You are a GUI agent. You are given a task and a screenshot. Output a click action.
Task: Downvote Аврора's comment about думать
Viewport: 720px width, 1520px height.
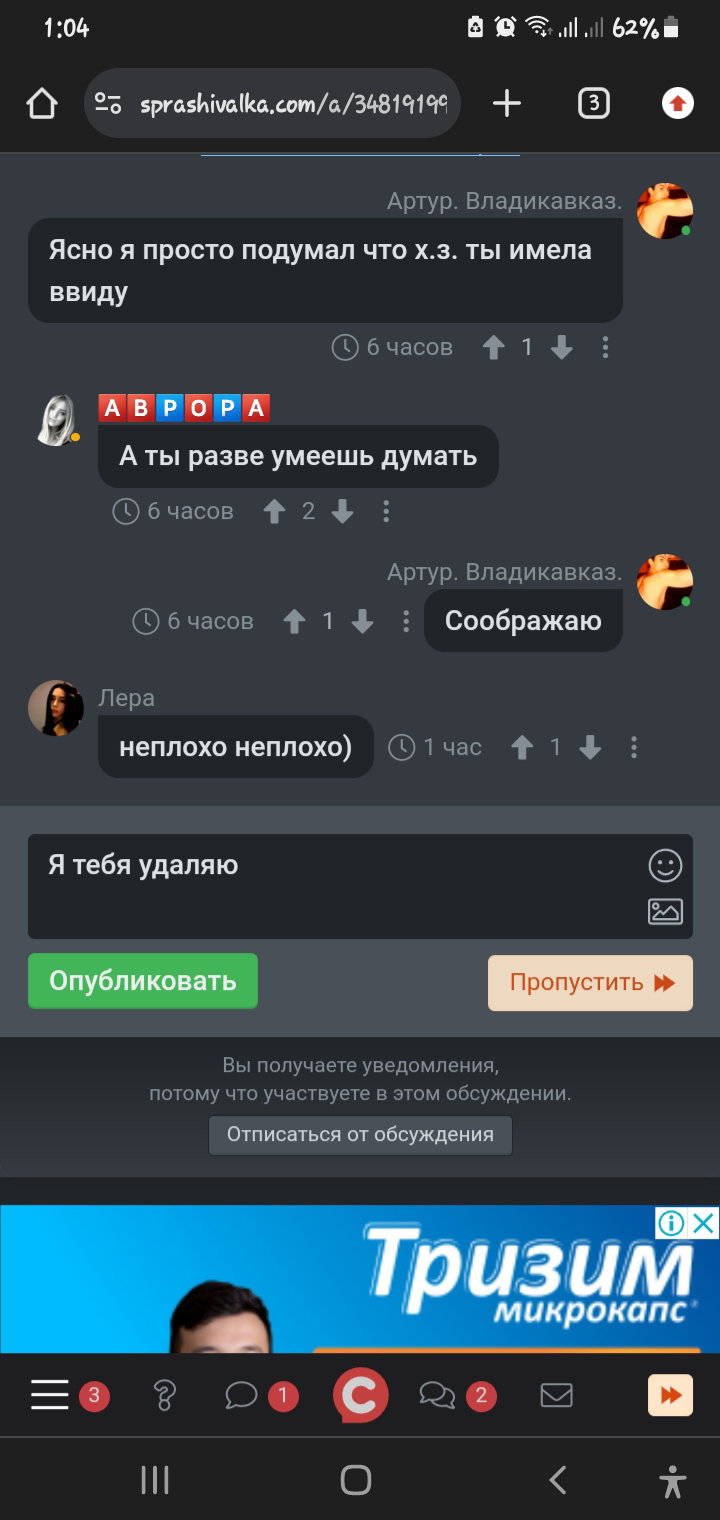tap(343, 512)
